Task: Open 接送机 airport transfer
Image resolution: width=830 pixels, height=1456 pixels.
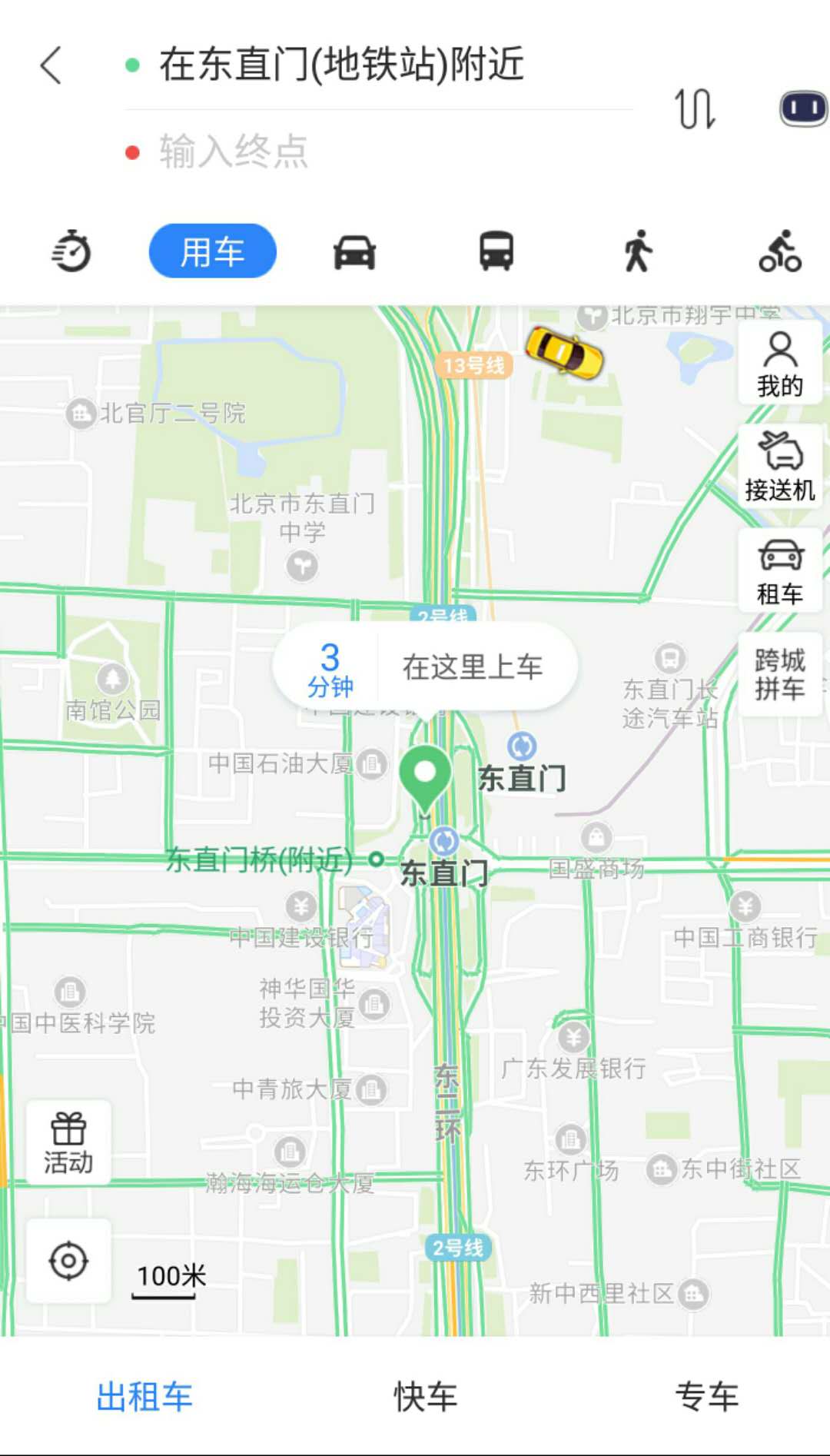Action: pos(780,466)
